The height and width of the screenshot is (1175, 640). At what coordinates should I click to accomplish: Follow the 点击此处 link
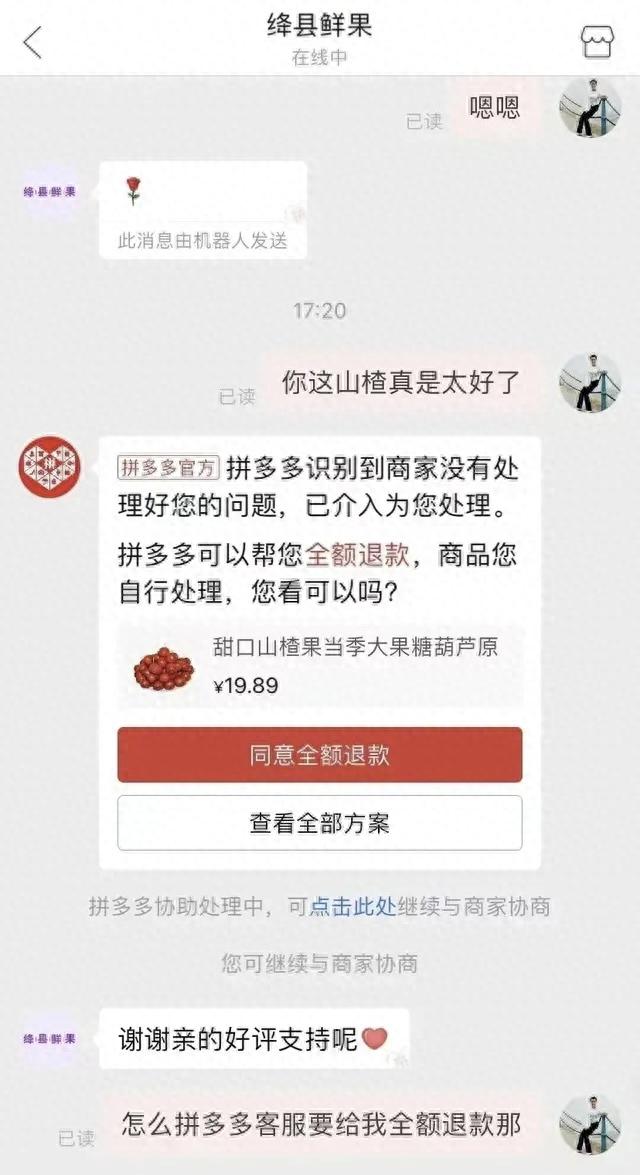[353, 907]
